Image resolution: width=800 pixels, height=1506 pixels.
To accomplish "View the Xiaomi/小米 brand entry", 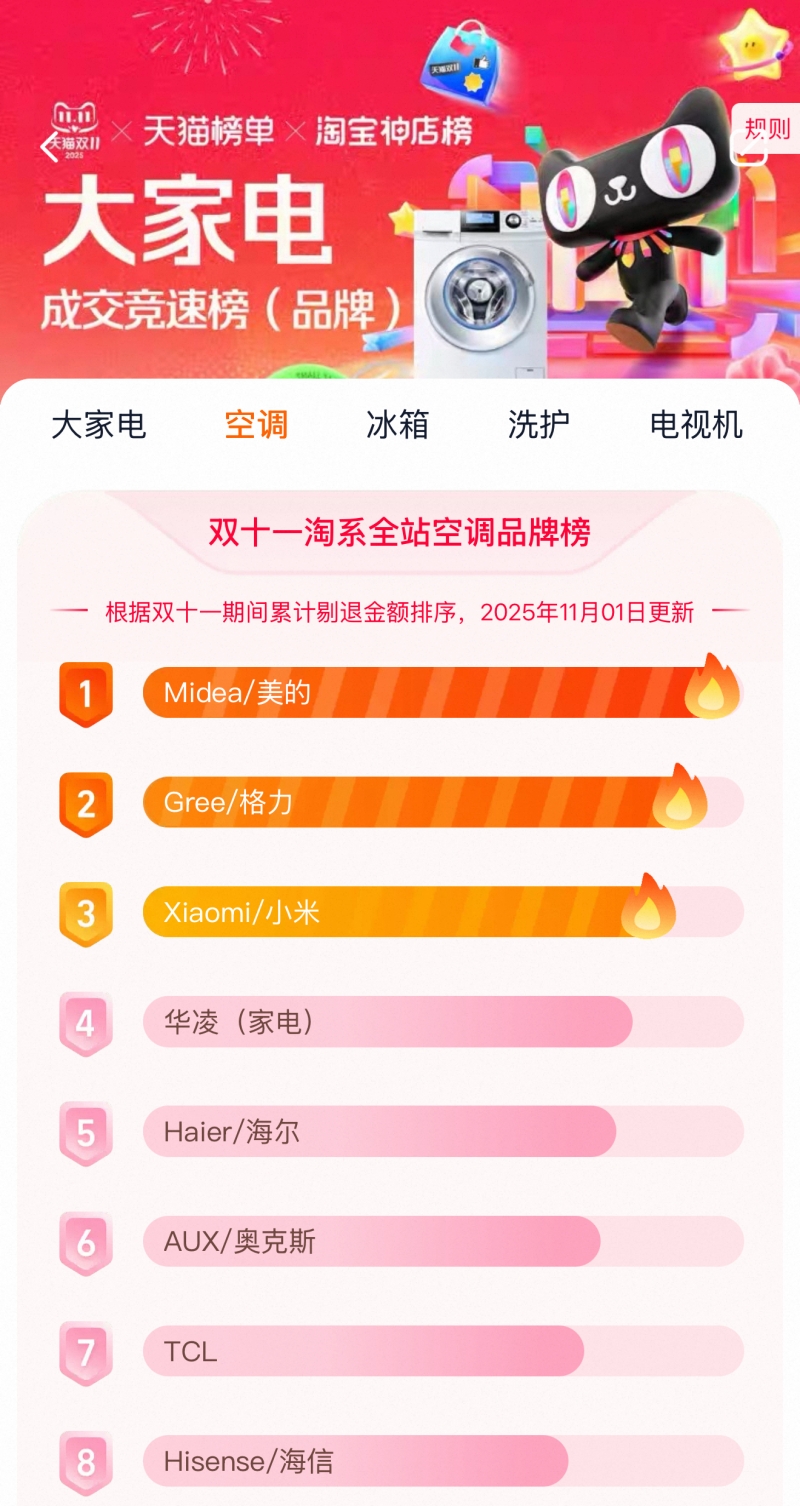I will click(x=440, y=912).
